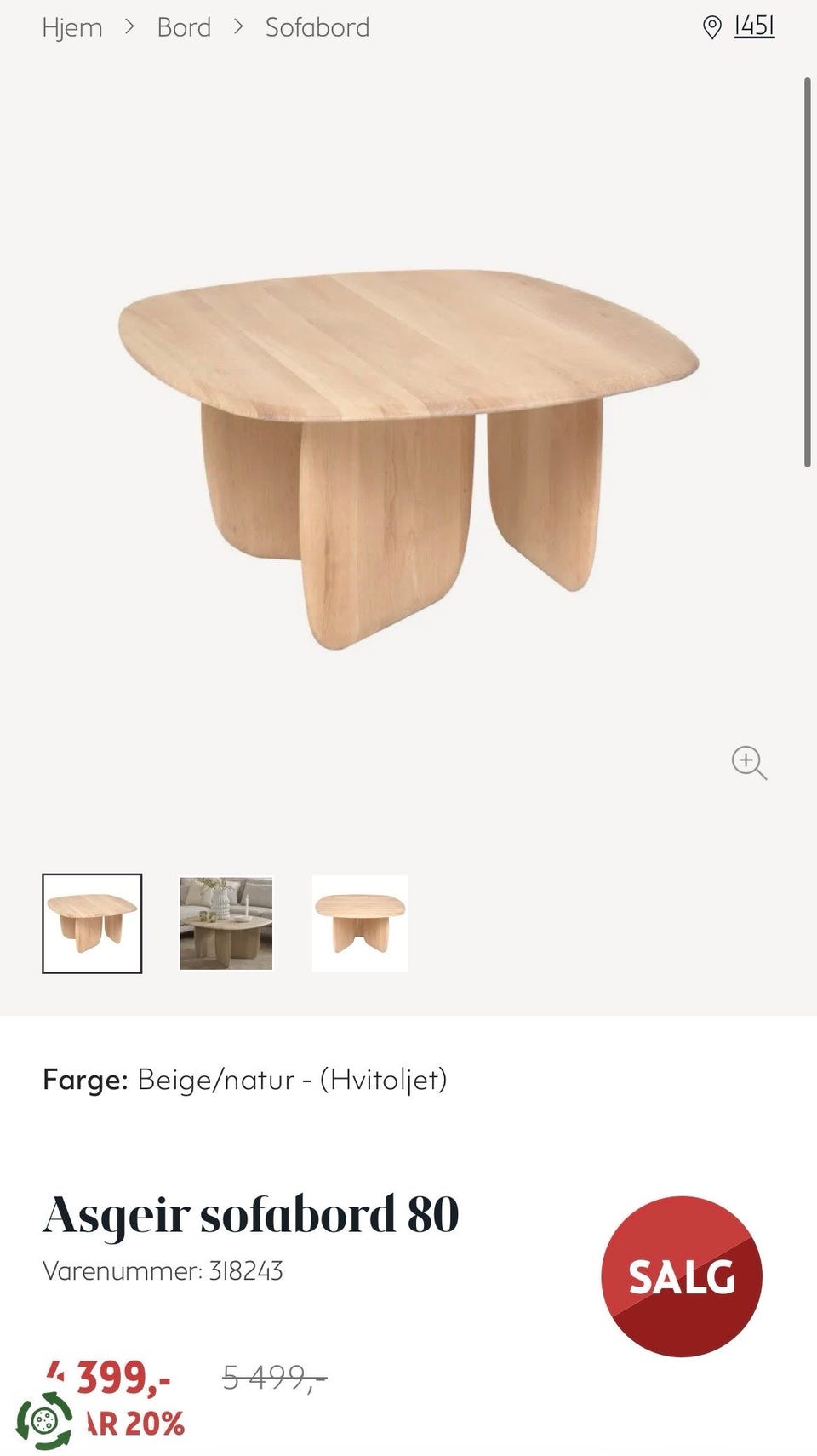Open the main Asgeir sofabord product image
The height and width of the screenshot is (1456, 817).
408,460
